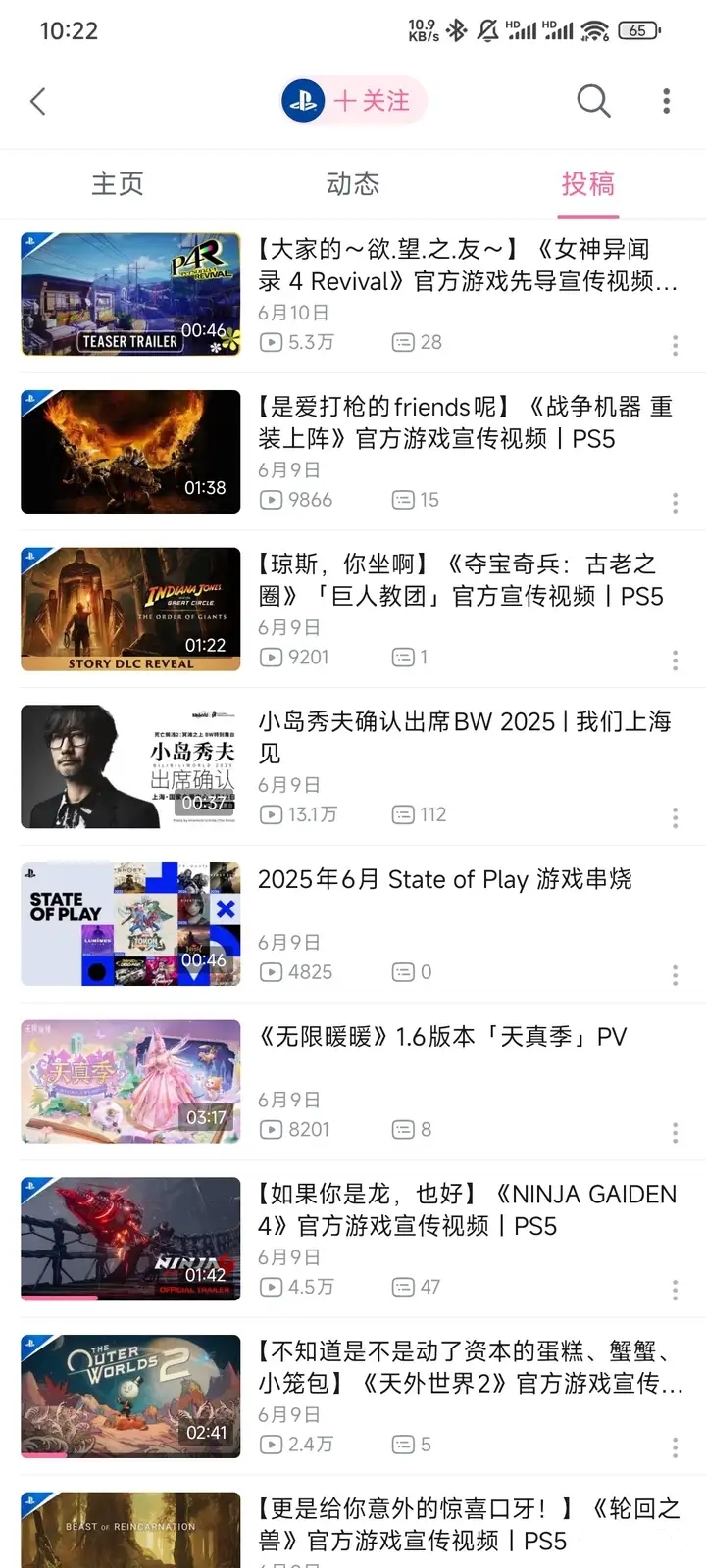The image size is (706, 1568).
Task: Open the 夺宝奇兵:古老之圈 video
Action: pyautogui.click(x=353, y=610)
